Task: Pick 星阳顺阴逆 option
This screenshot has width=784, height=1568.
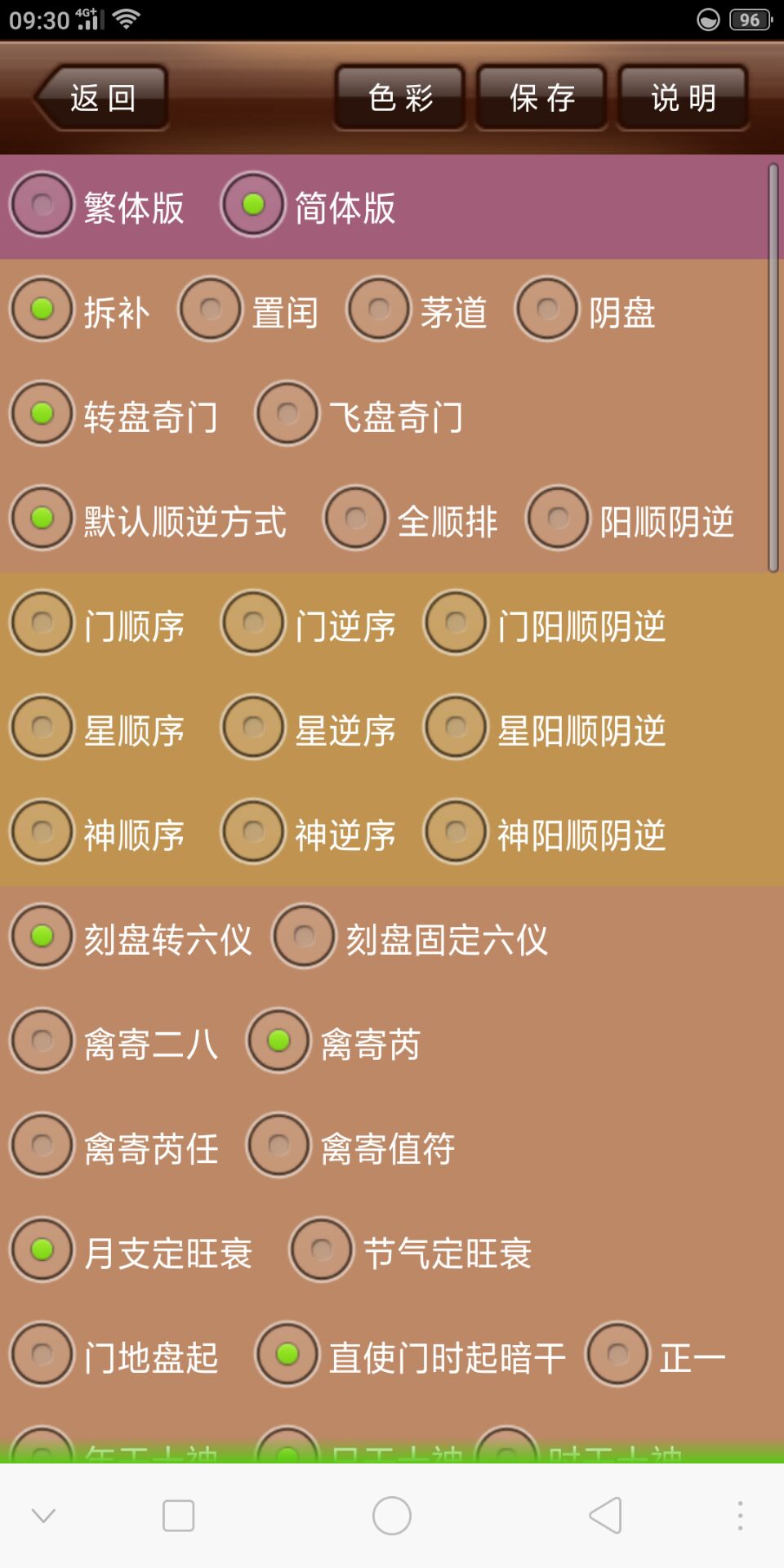Action: tap(457, 728)
